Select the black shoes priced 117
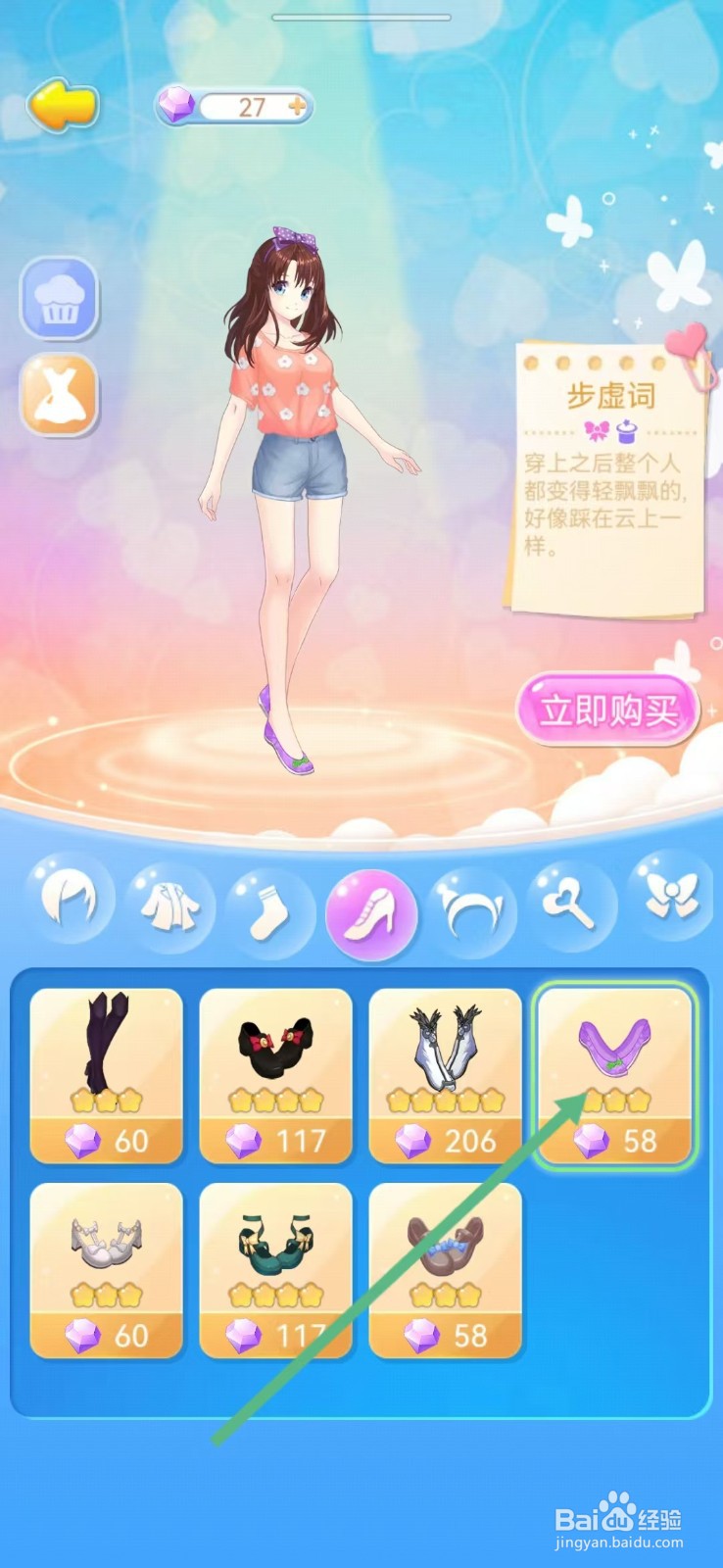This screenshot has width=723, height=1568. tap(276, 1073)
